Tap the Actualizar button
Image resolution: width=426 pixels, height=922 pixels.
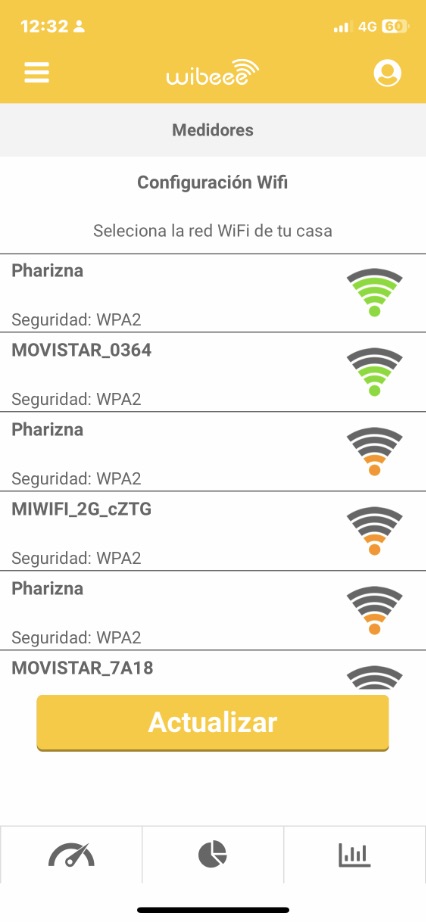pyautogui.click(x=213, y=723)
